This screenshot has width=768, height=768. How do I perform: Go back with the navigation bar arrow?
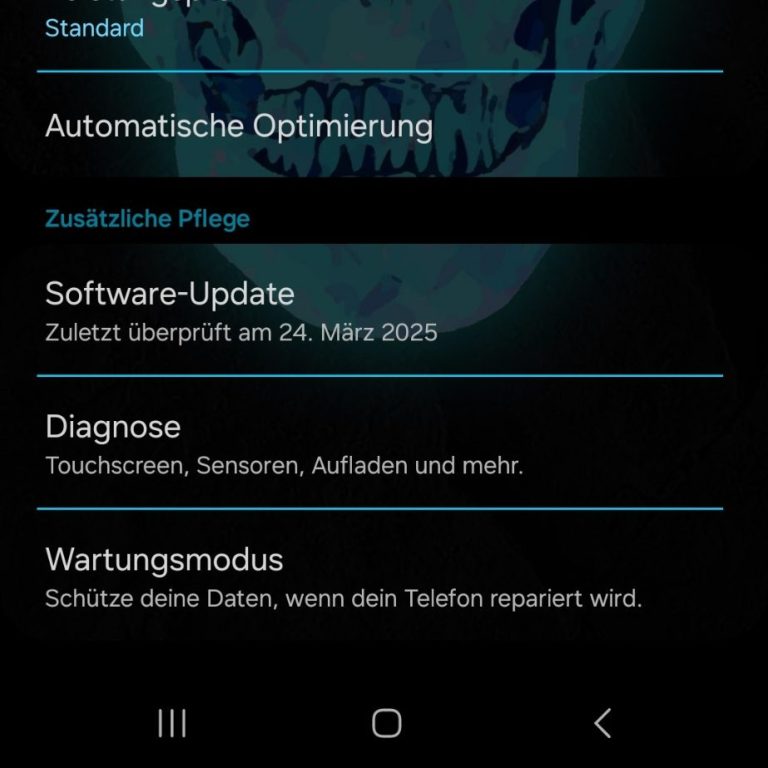click(602, 723)
